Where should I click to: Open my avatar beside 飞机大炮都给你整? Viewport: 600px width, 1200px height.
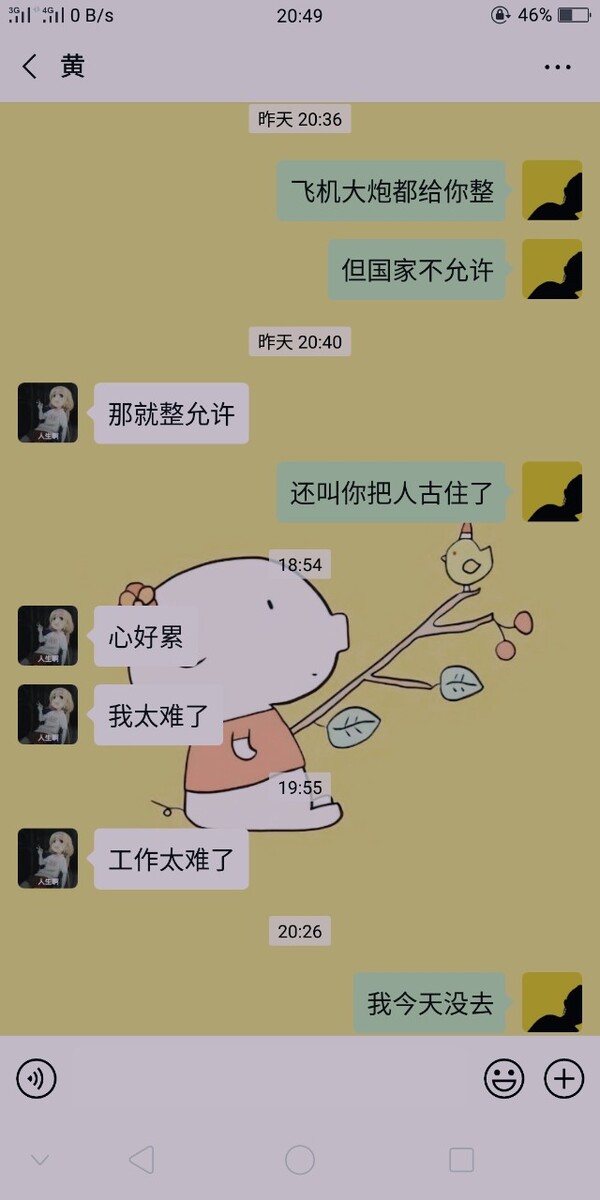(x=552, y=190)
